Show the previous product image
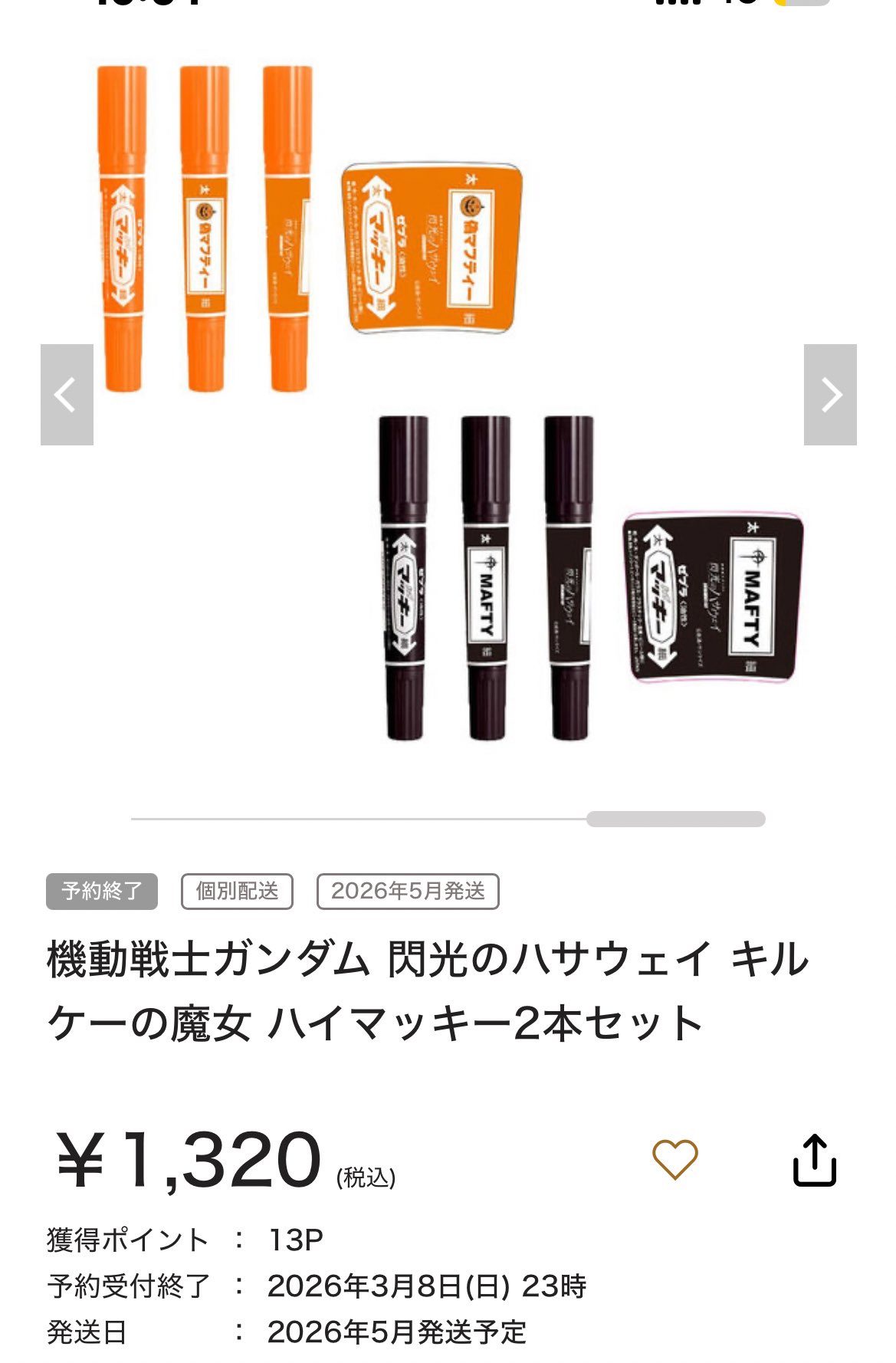 tap(67, 395)
